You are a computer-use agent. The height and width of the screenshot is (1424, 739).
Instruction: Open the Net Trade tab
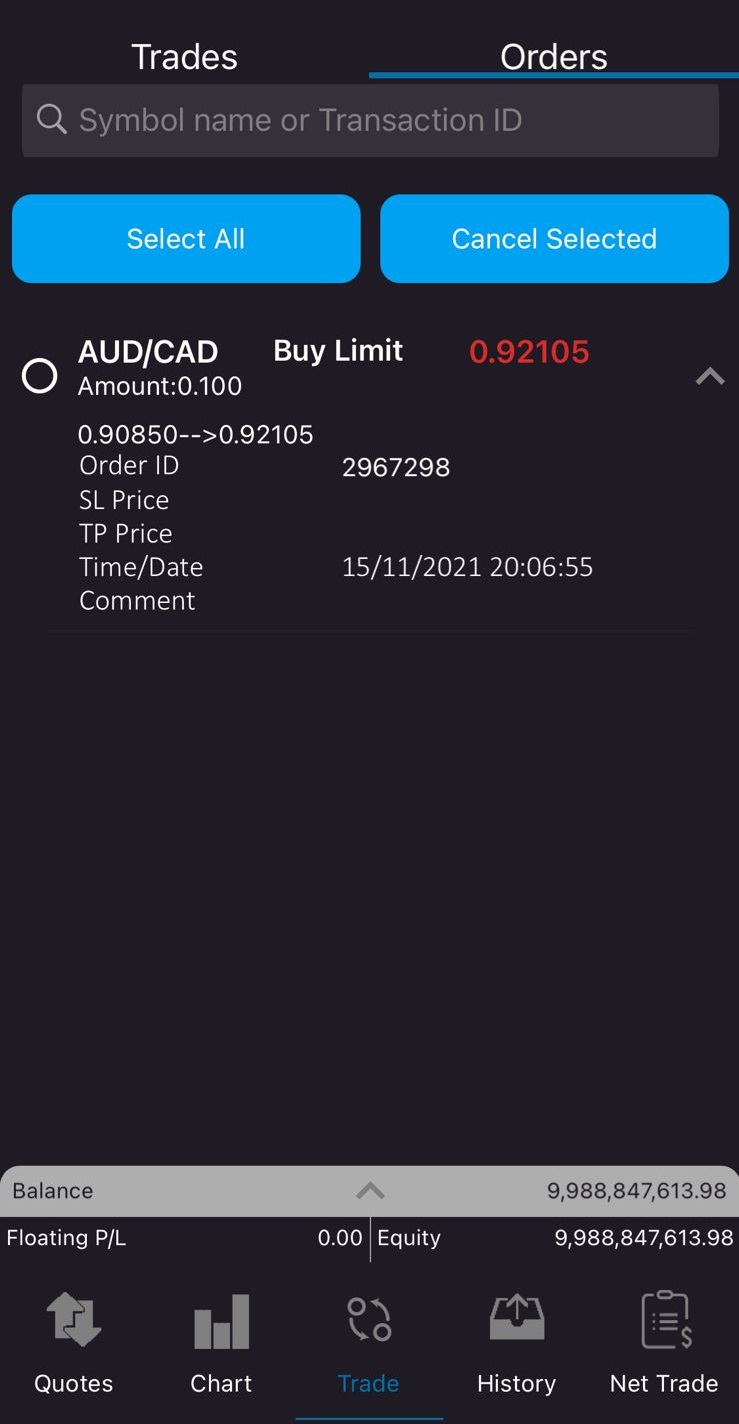[x=664, y=1343]
